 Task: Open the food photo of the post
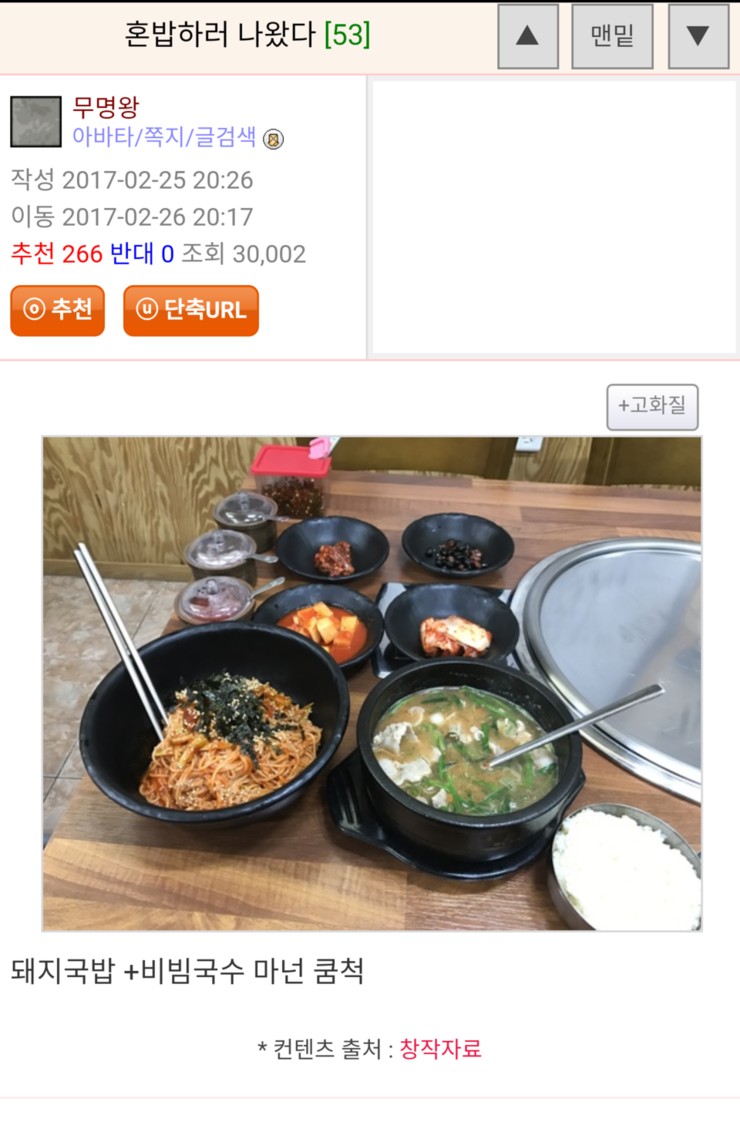(371, 683)
